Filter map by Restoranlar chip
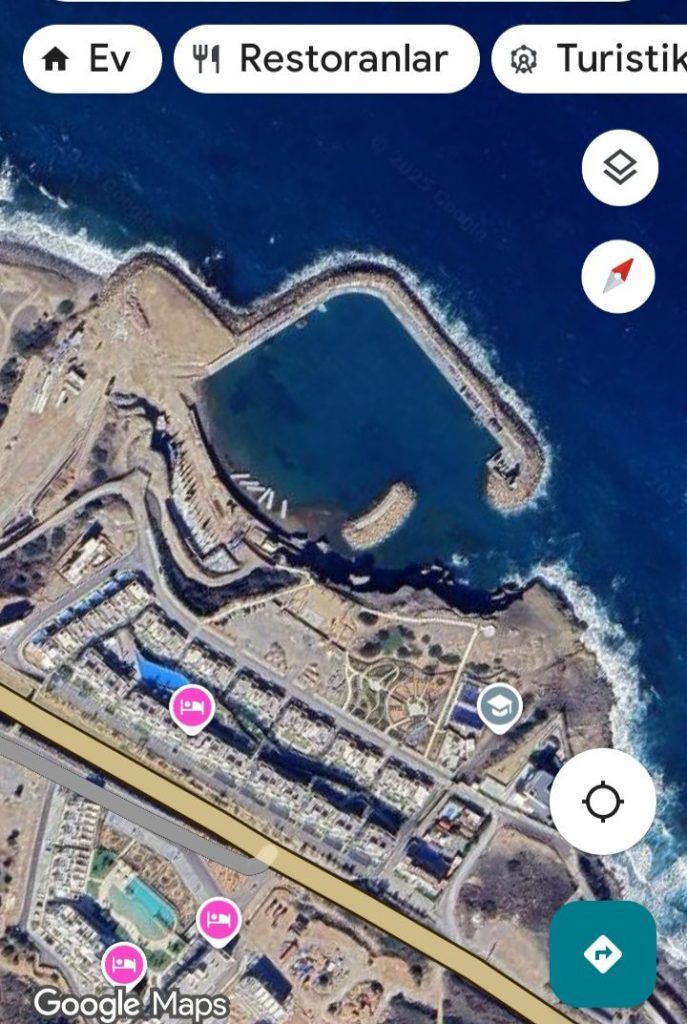 pyautogui.click(x=326, y=59)
